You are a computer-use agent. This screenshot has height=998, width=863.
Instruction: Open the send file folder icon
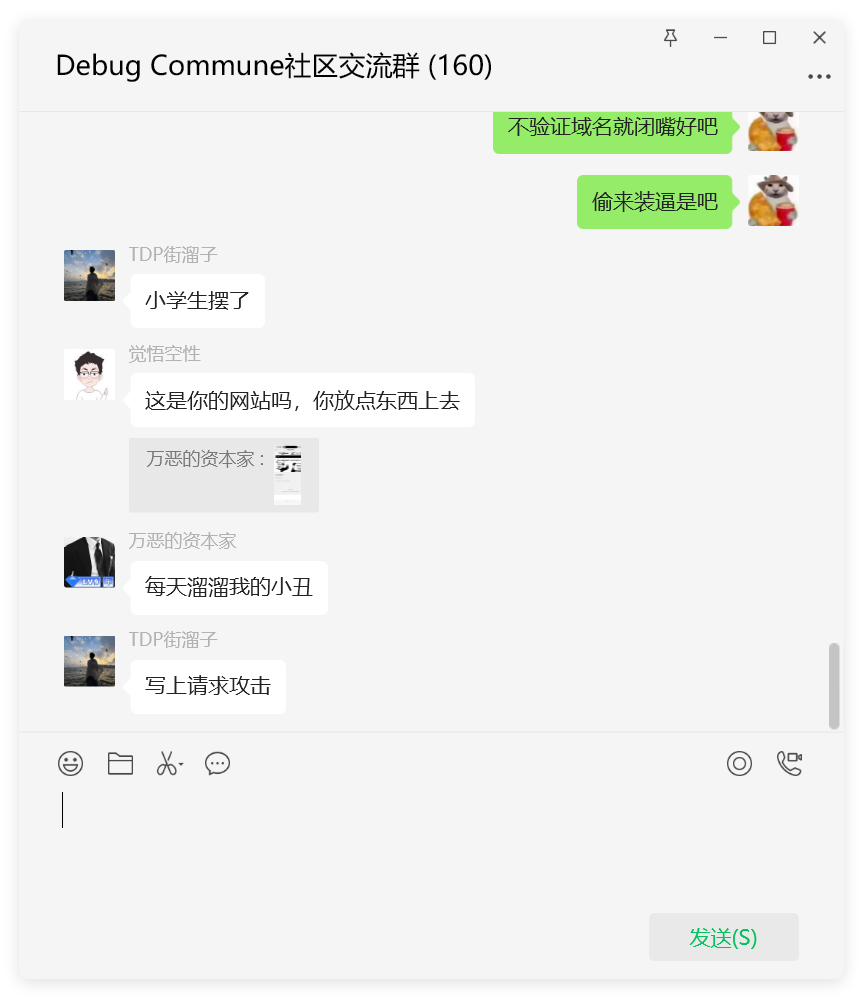click(x=120, y=764)
